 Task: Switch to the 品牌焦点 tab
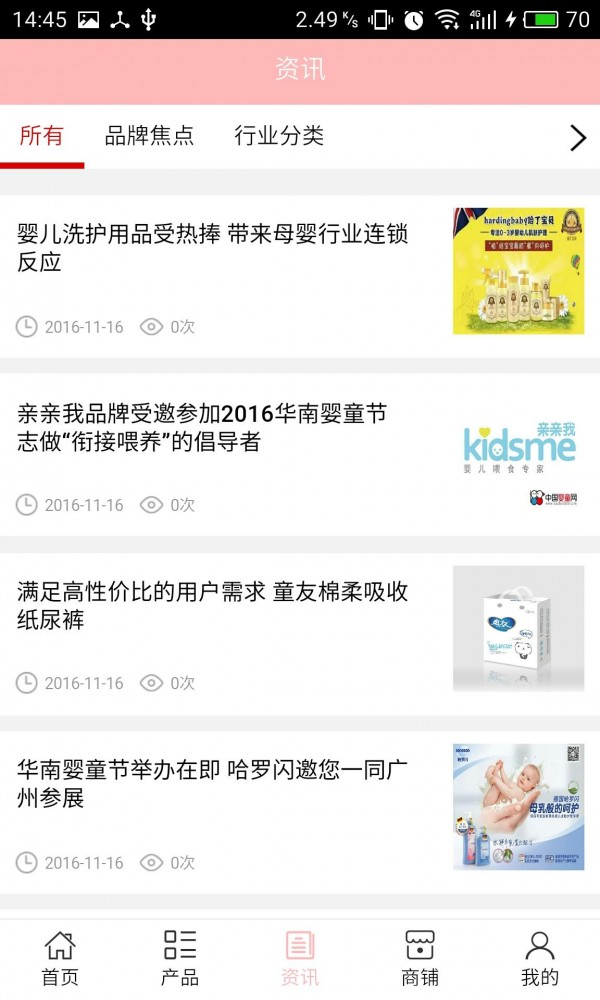pyautogui.click(x=149, y=136)
